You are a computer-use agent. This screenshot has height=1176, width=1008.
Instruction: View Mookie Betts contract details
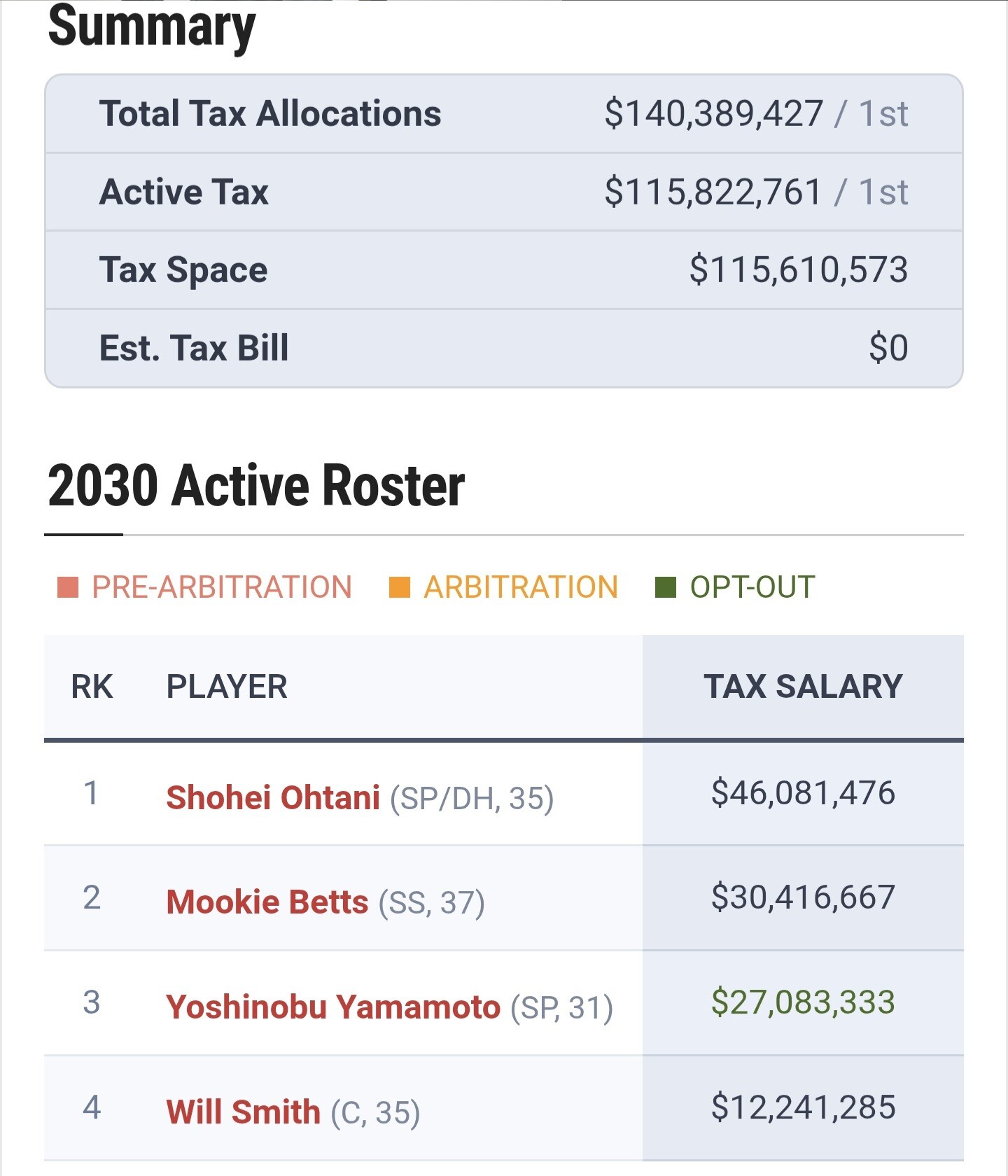pos(267,902)
